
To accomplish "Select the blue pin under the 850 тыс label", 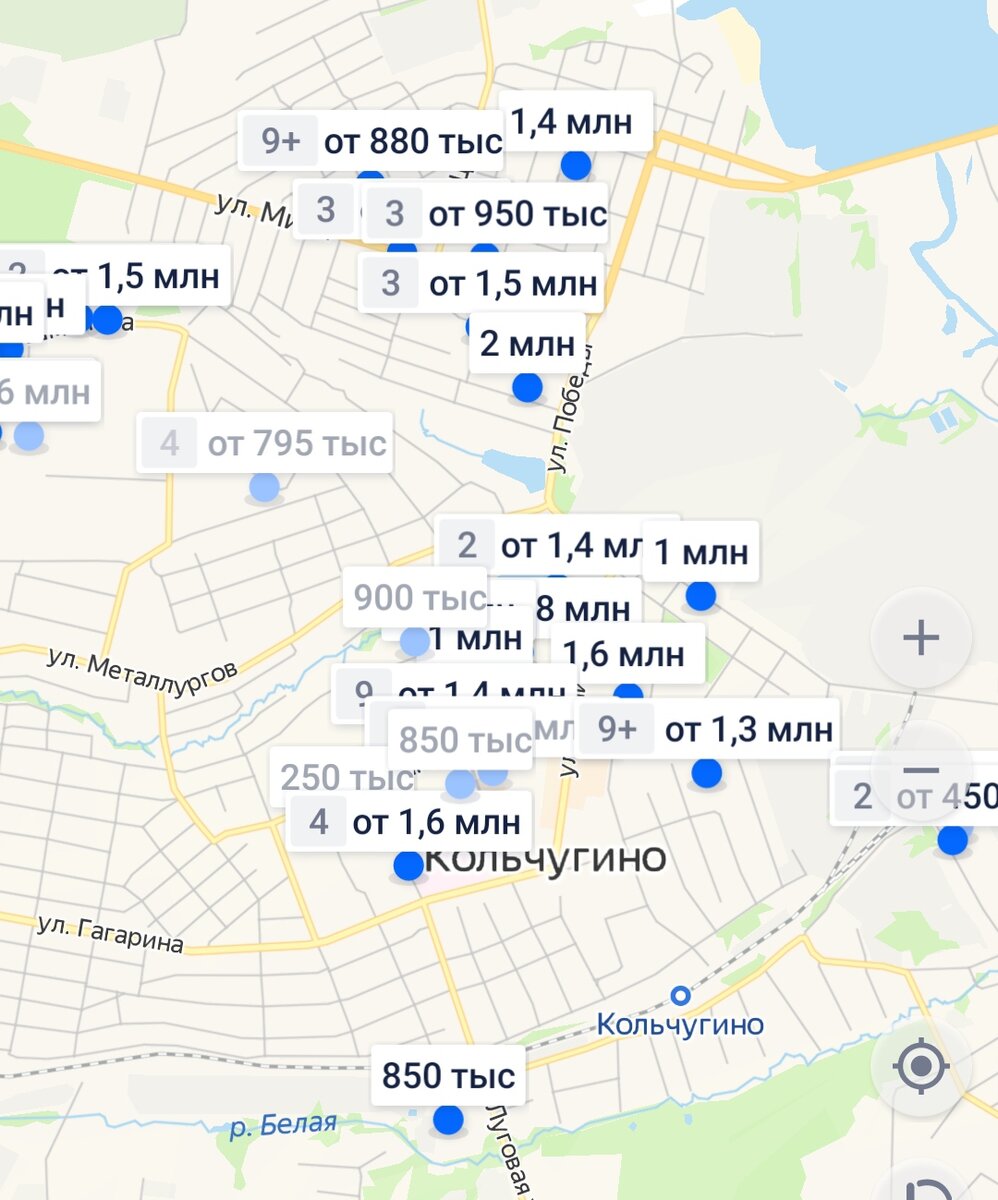I will (446, 1120).
